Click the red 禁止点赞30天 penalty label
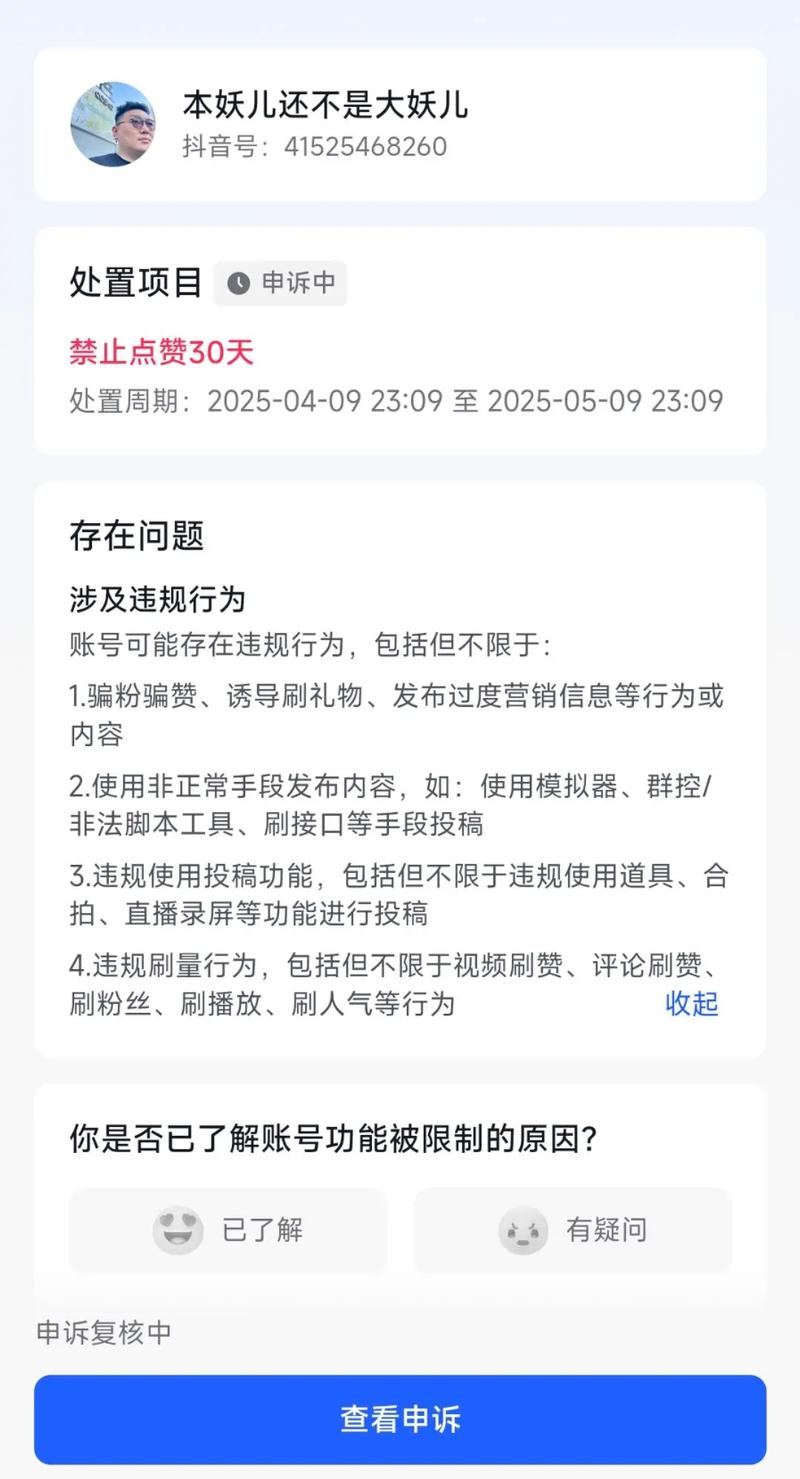800x1479 pixels. pos(160,352)
